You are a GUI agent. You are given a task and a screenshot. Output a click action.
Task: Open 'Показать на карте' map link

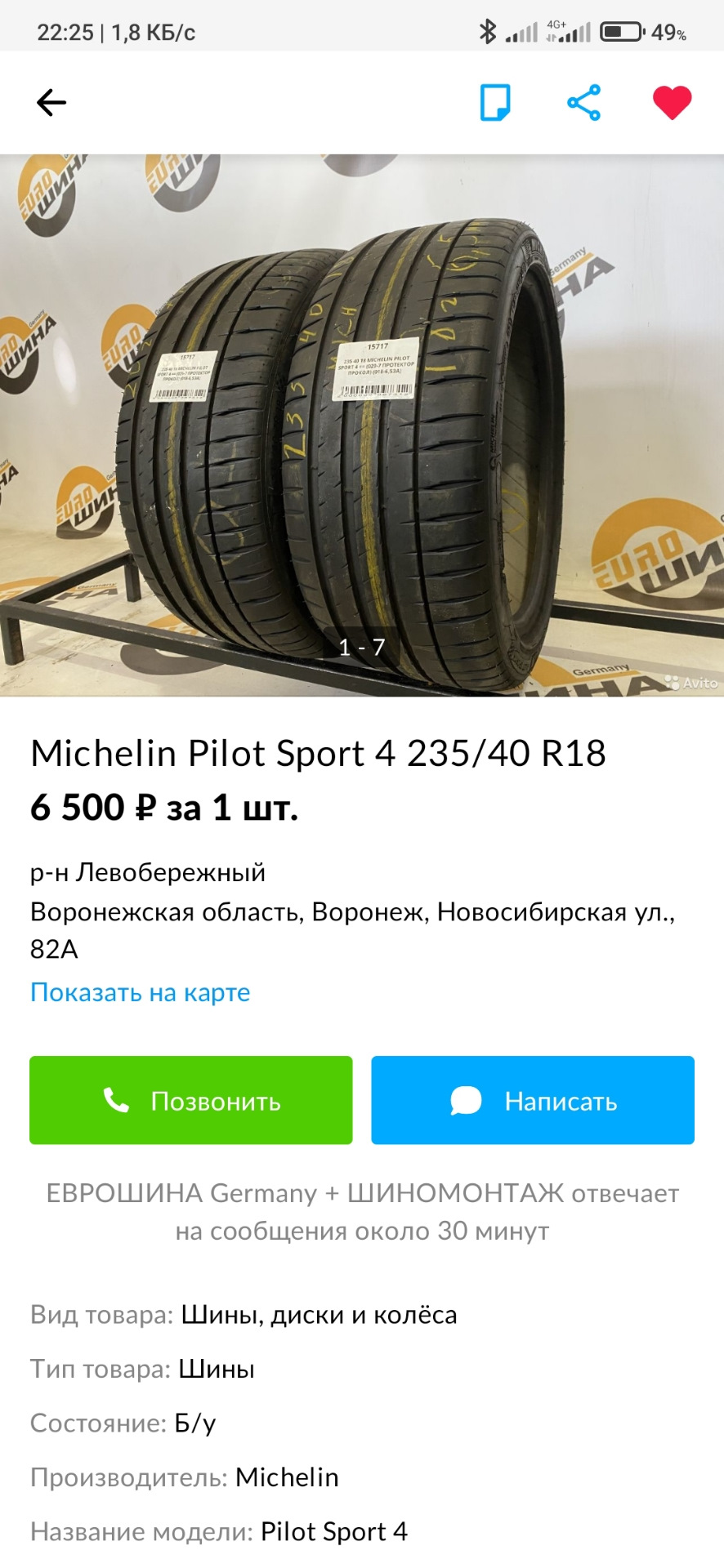click(141, 992)
